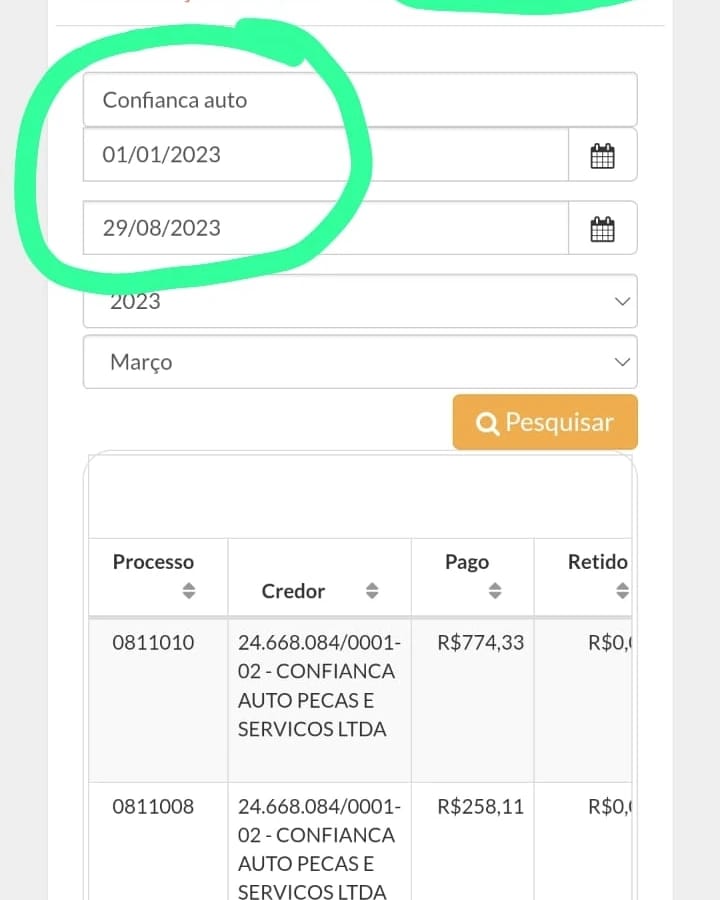Open calendar picker beside 29/08/2023

602,228
